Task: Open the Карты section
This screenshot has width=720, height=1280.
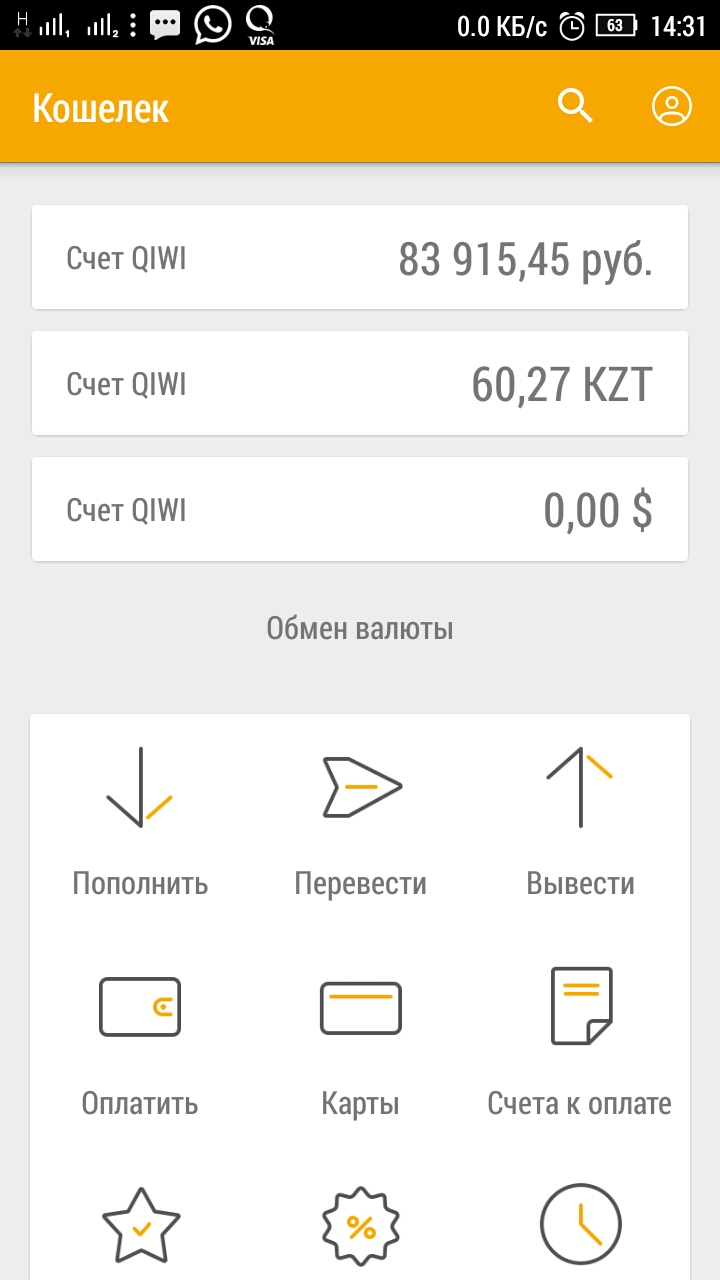Action: 360,1040
